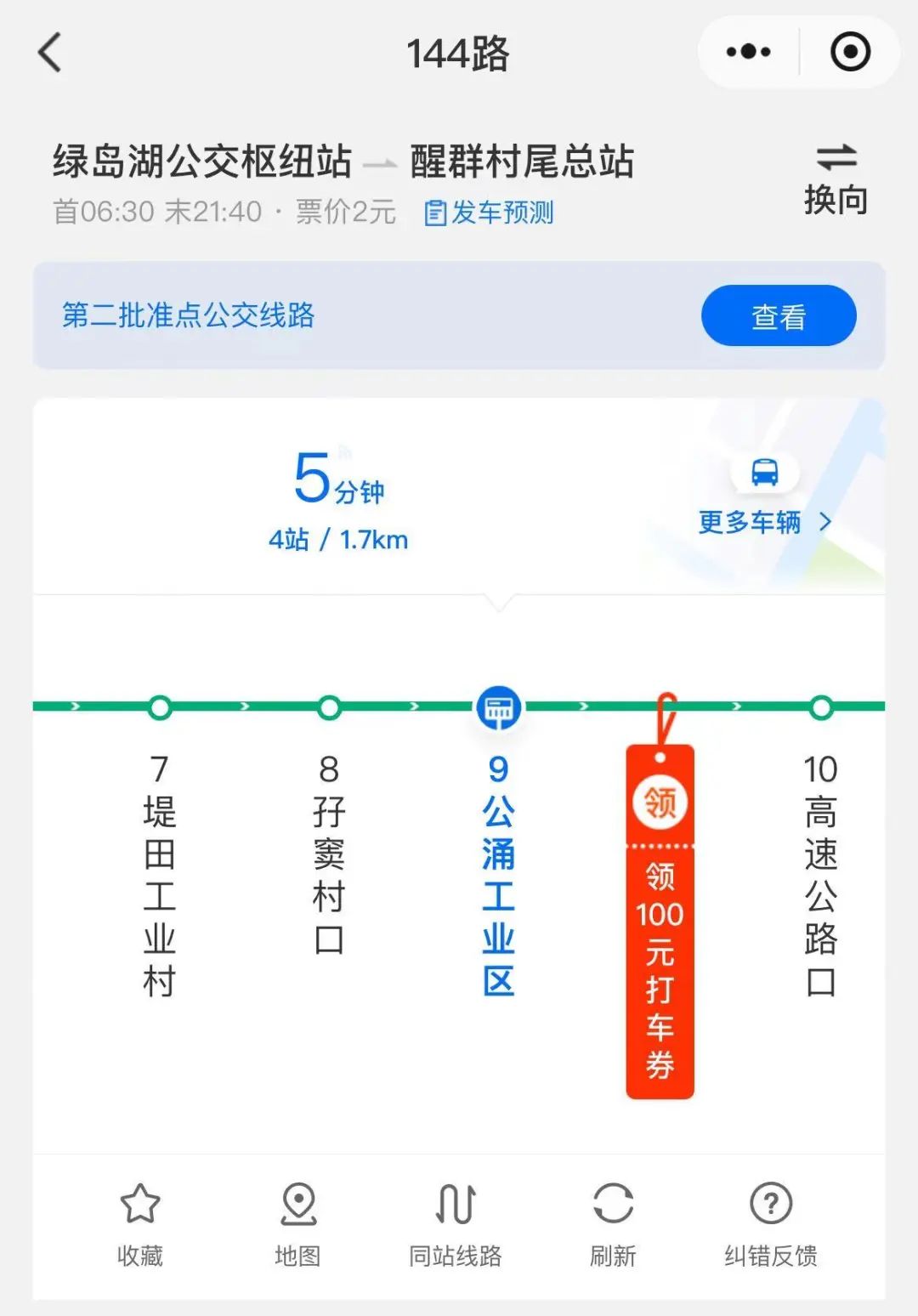The width and height of the screenshot is (918, 1316).
Task: Open the mini program more options menu
Action: [748, 53]
